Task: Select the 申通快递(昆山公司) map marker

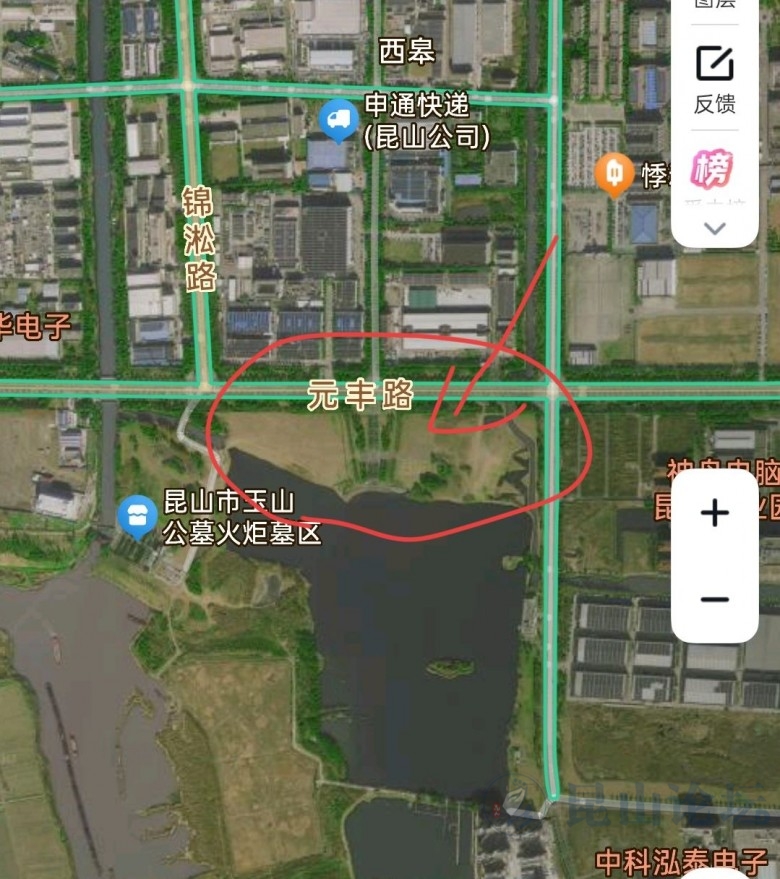Action: coord(339,121)
